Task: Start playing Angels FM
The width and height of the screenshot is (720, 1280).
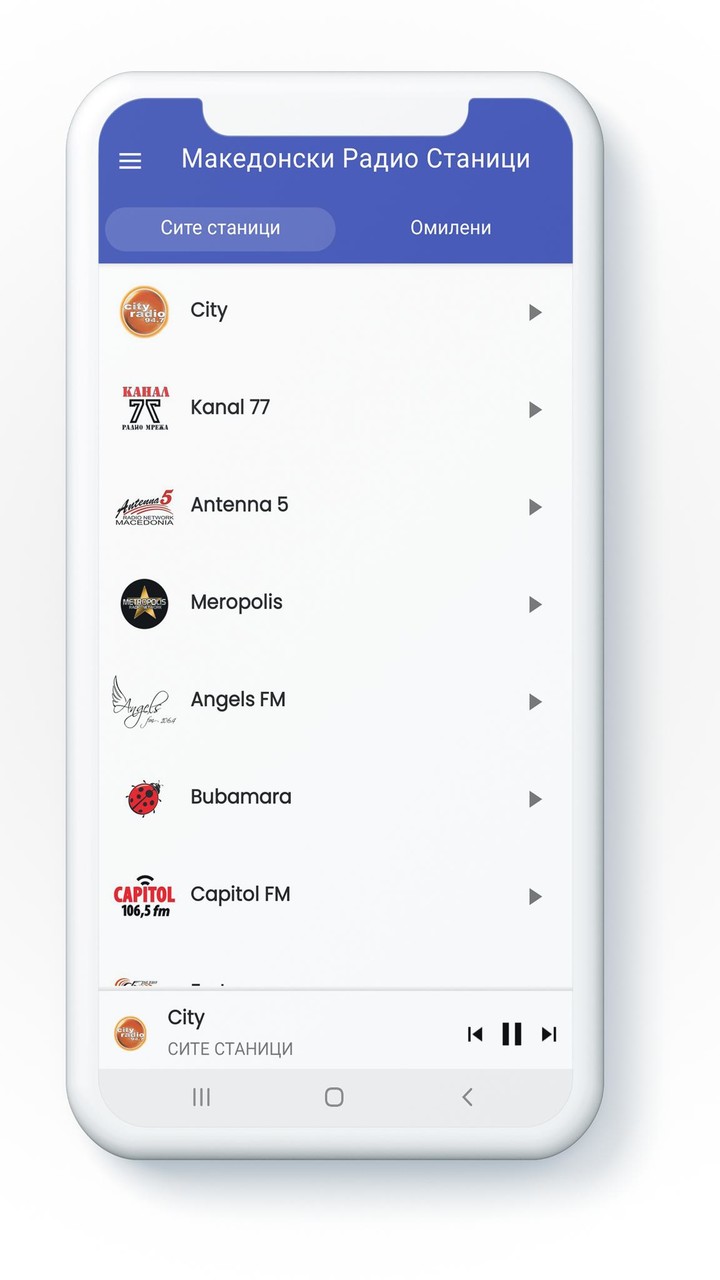Action: (536, 701)
